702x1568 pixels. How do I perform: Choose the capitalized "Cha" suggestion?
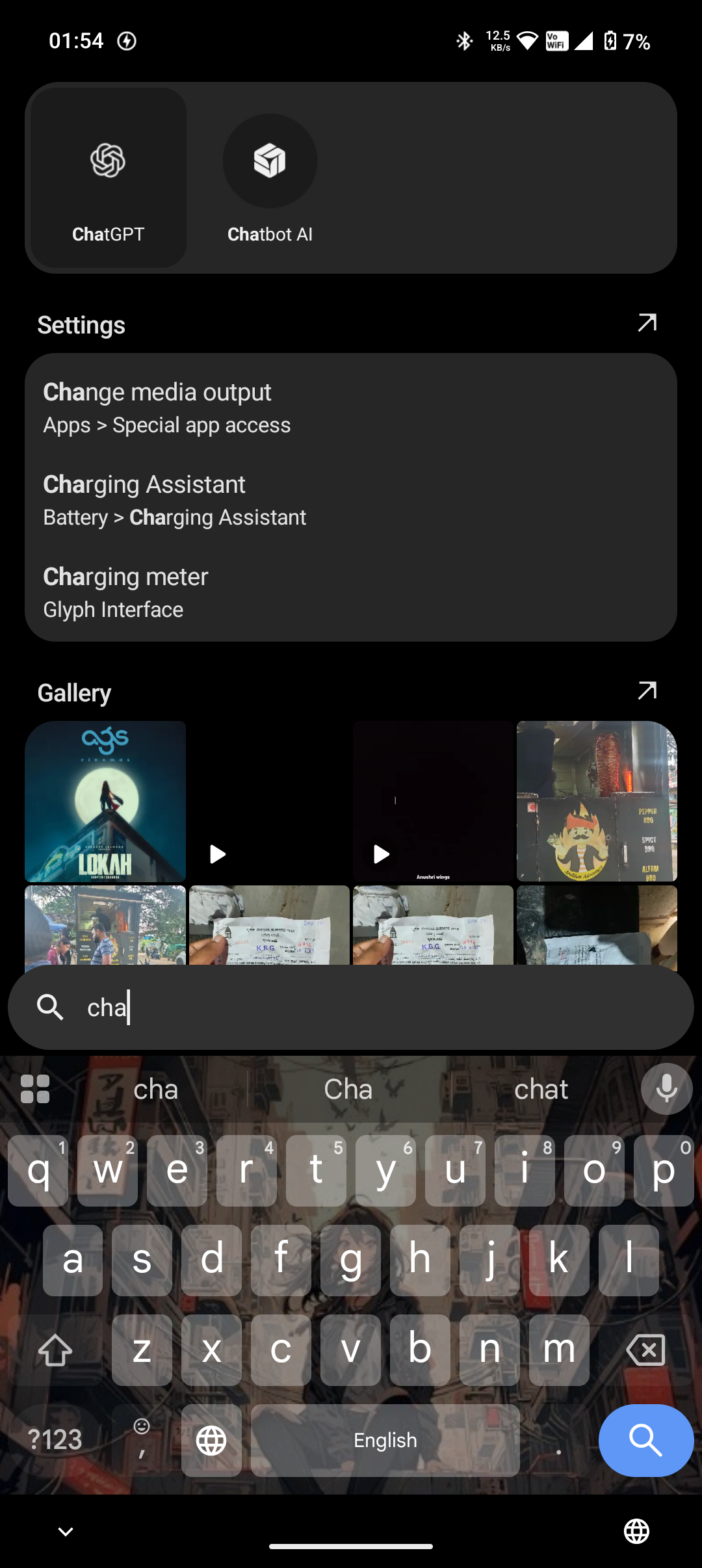348,1090
